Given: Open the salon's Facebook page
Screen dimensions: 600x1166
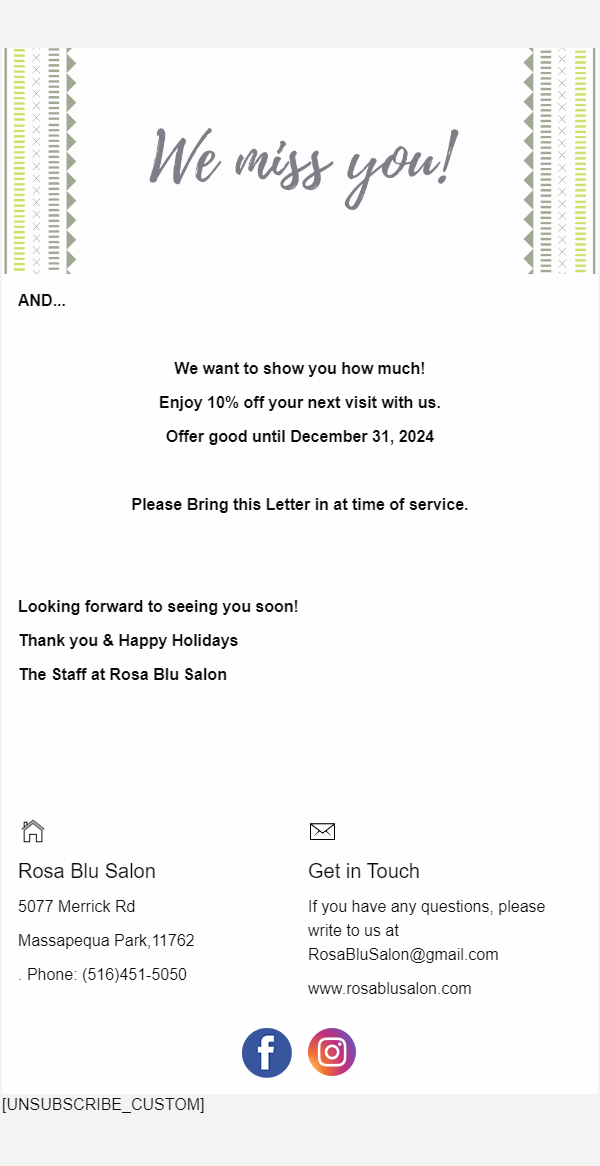Looking at the screenshot, I should [267, 1053].
